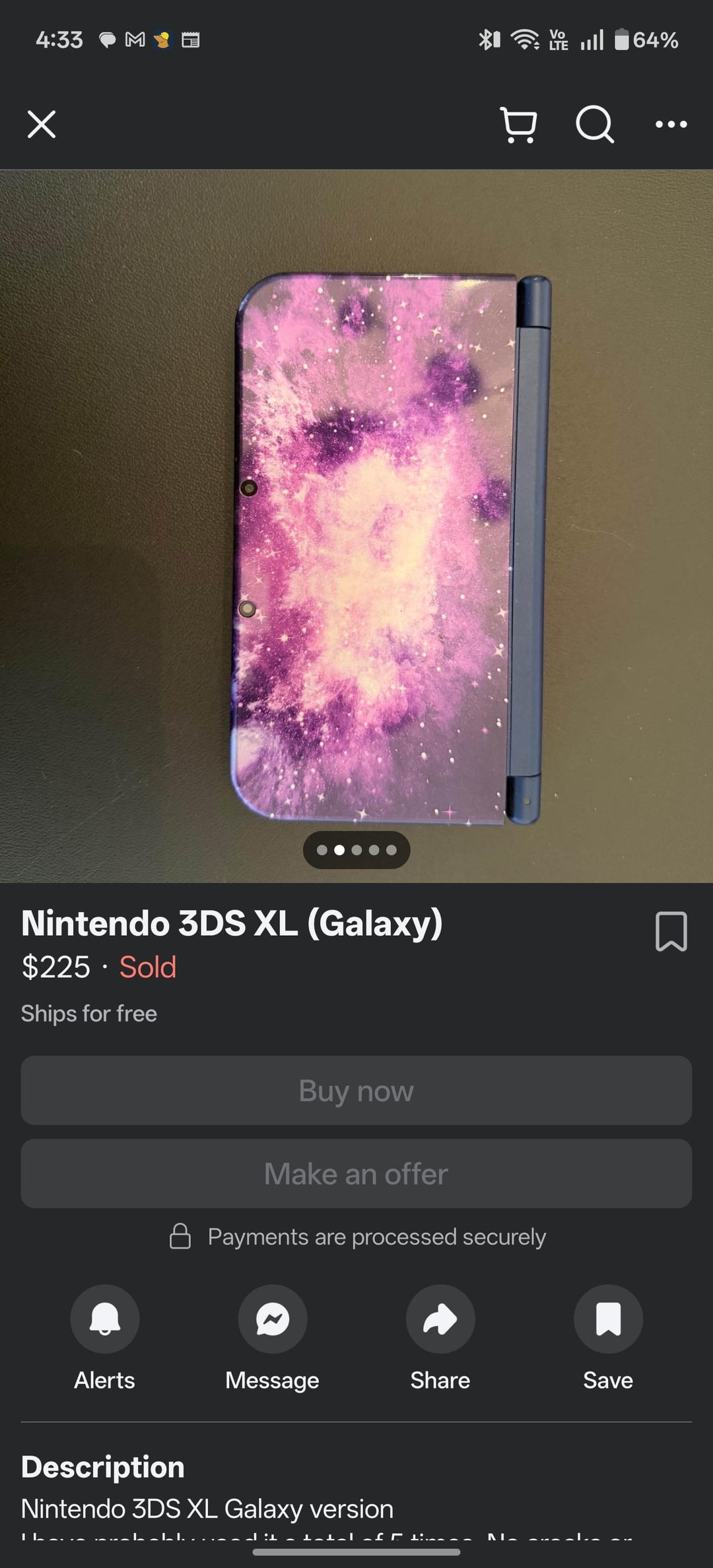This screenshot has width=713, height=1568.
Task: Tap the photo page indicator dots
Action: point(356,850)
